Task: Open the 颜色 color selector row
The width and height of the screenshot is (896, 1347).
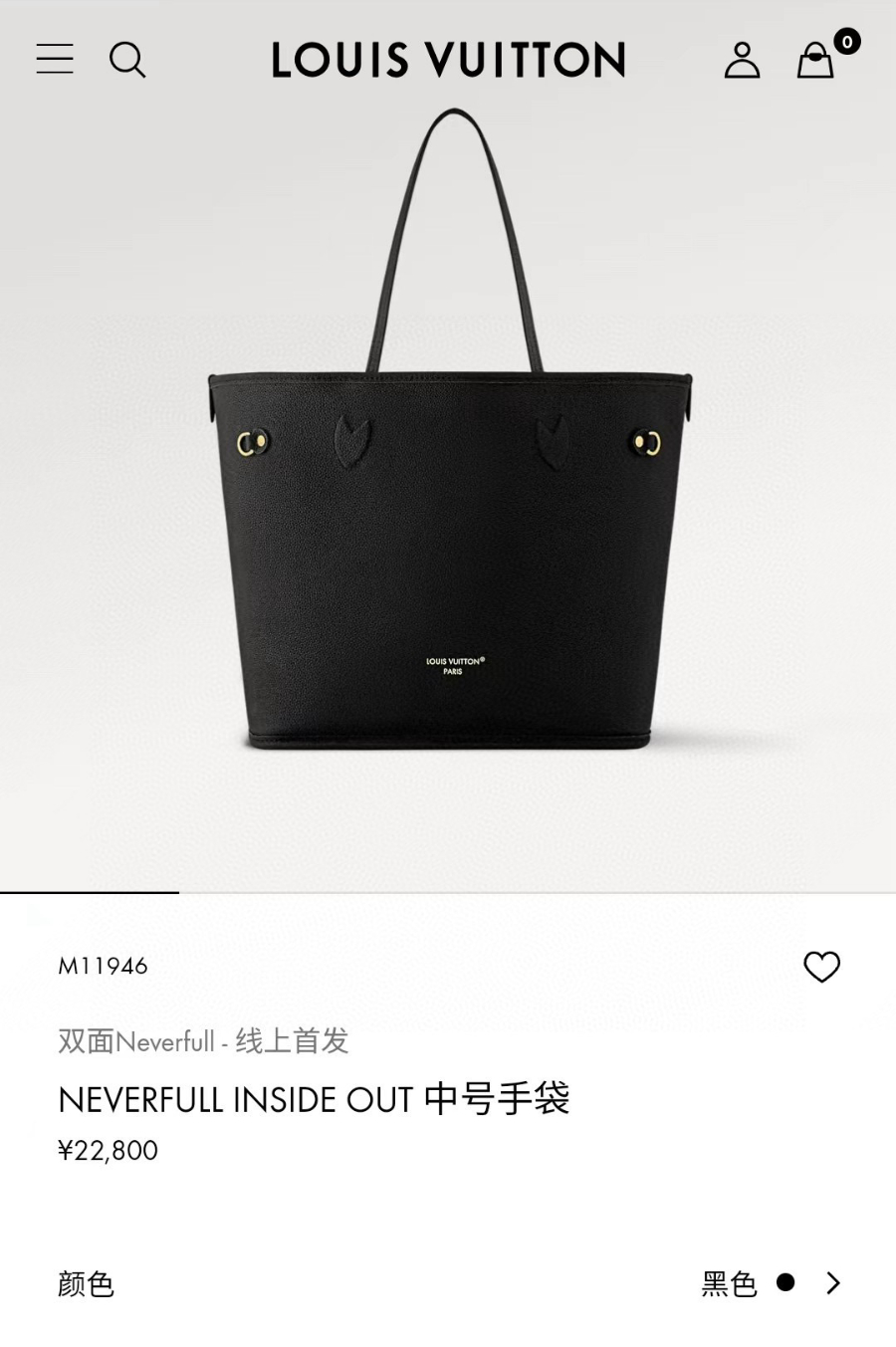Action: click(448, 1283)
